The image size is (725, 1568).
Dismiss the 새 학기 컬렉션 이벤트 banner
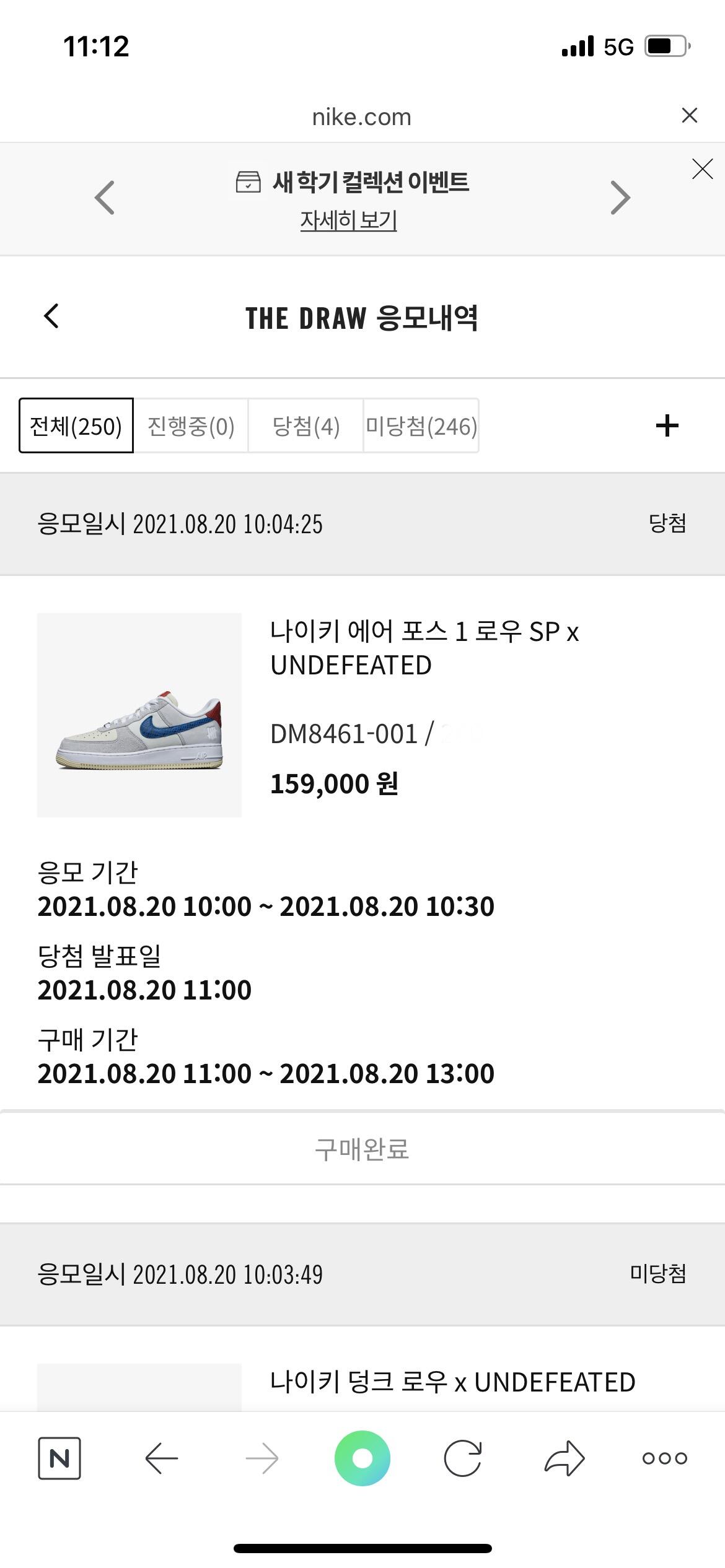pyautogui.click(x=702, y=168)
